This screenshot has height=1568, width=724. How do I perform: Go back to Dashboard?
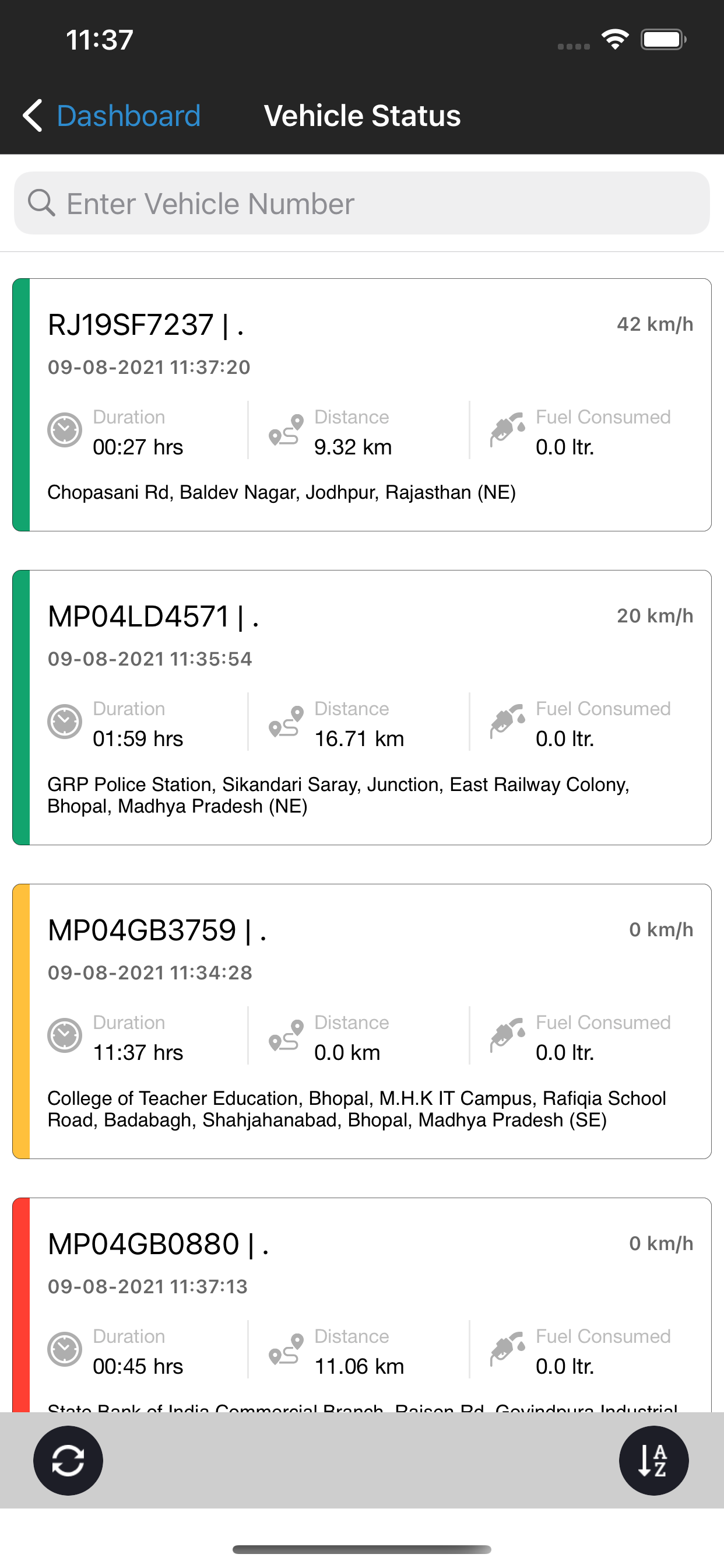tap(111, 116)
